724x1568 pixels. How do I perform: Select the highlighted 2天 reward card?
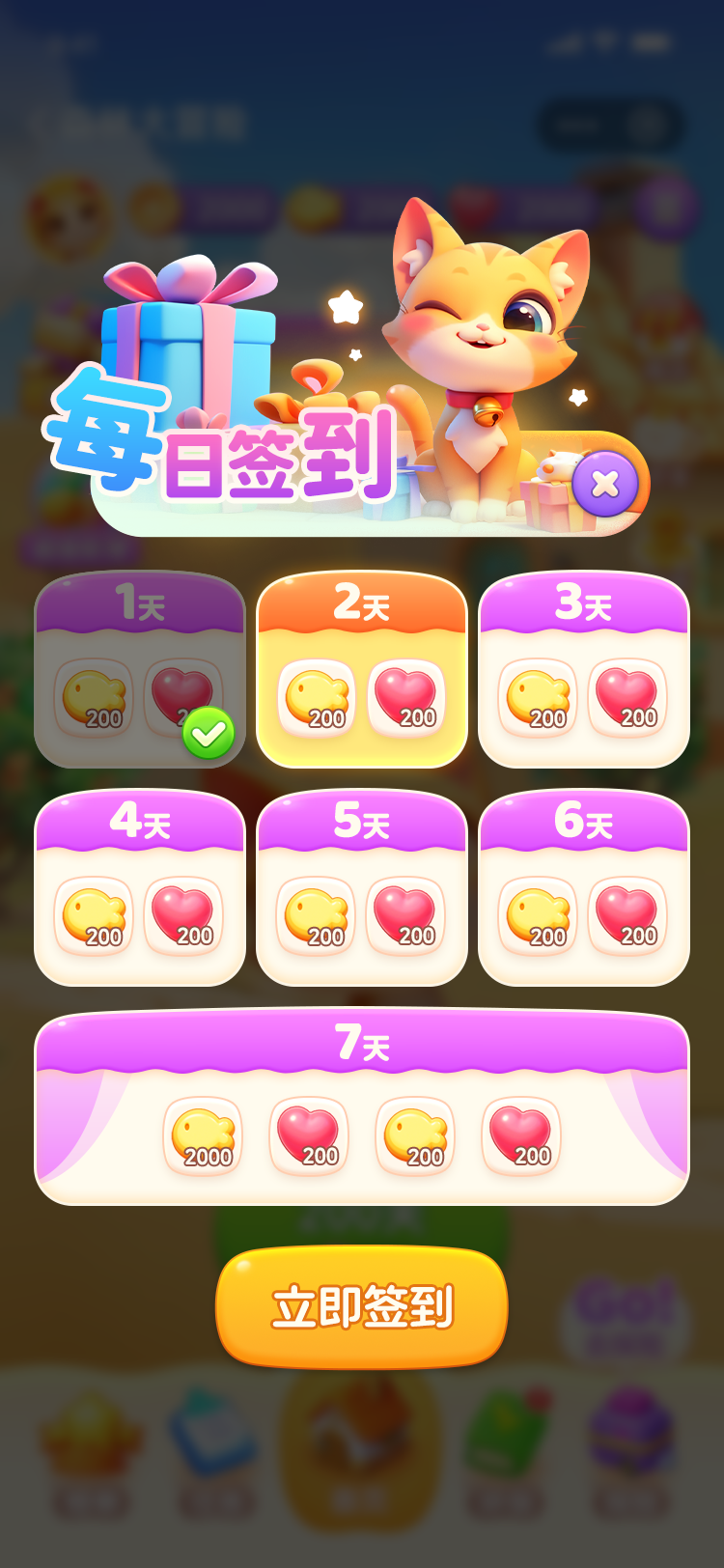pyautogui.click(x=362, y=670)
